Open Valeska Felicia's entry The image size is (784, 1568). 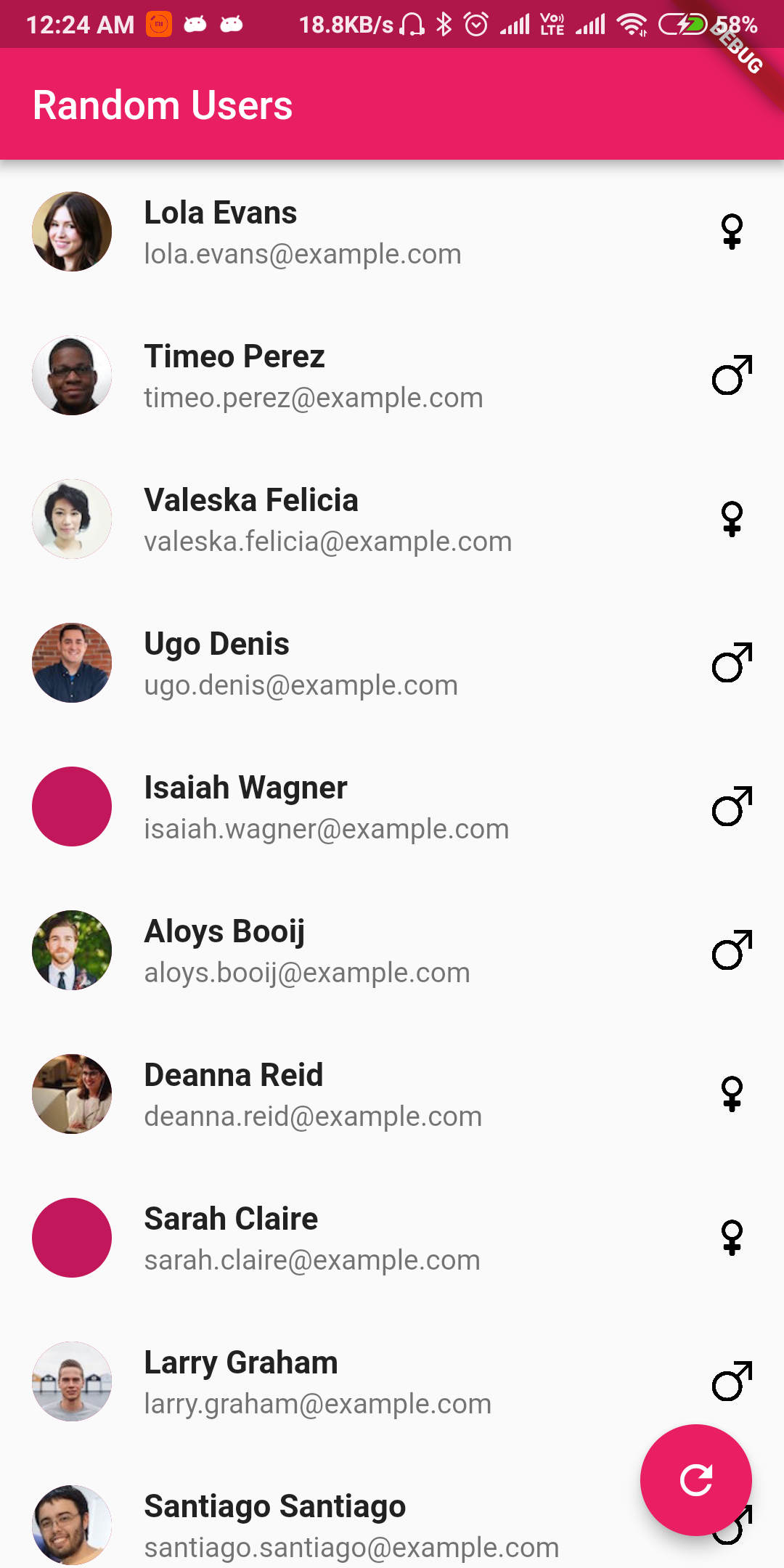coord(363,520)
